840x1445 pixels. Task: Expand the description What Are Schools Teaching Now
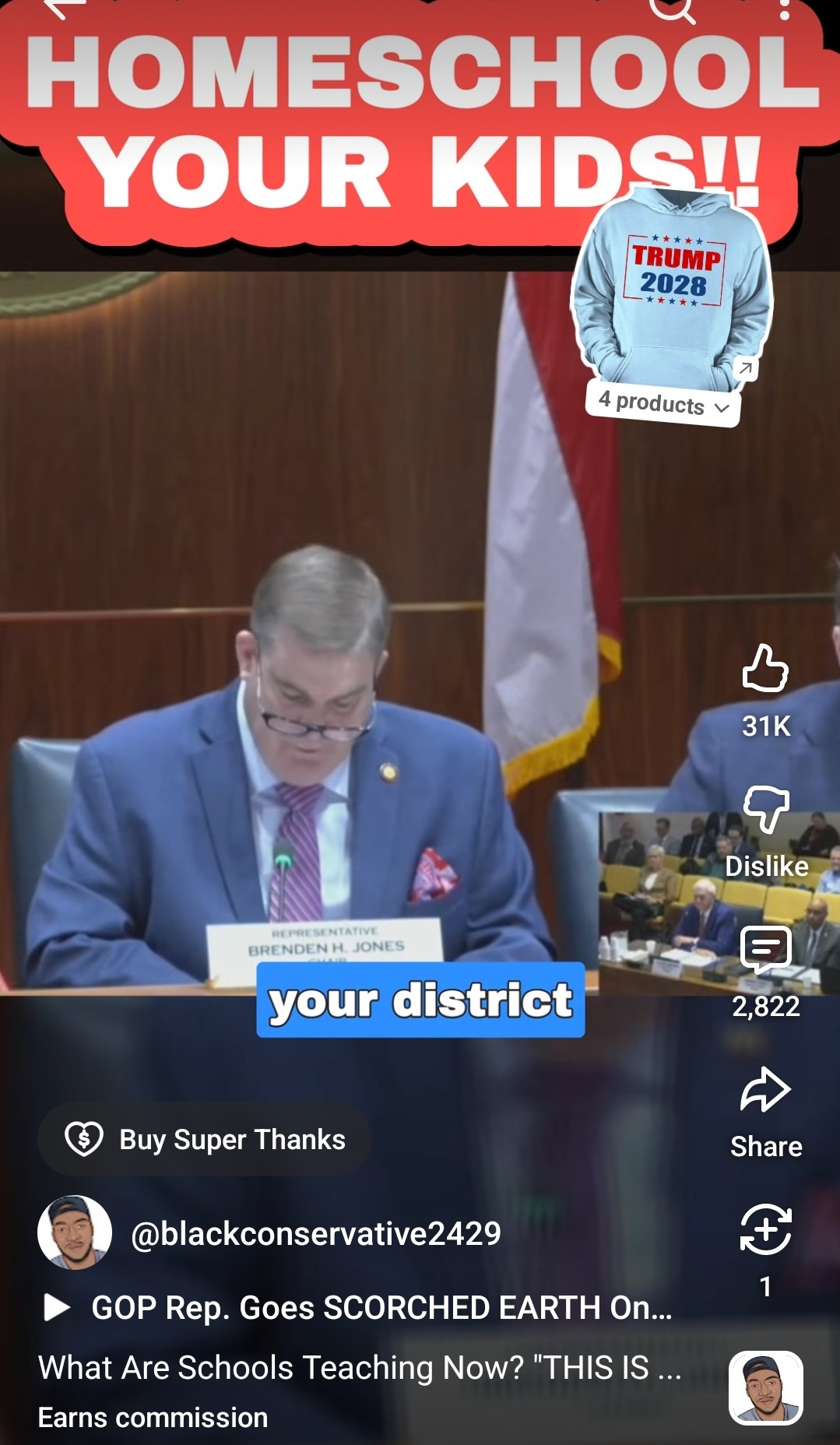pos(360,1367)
